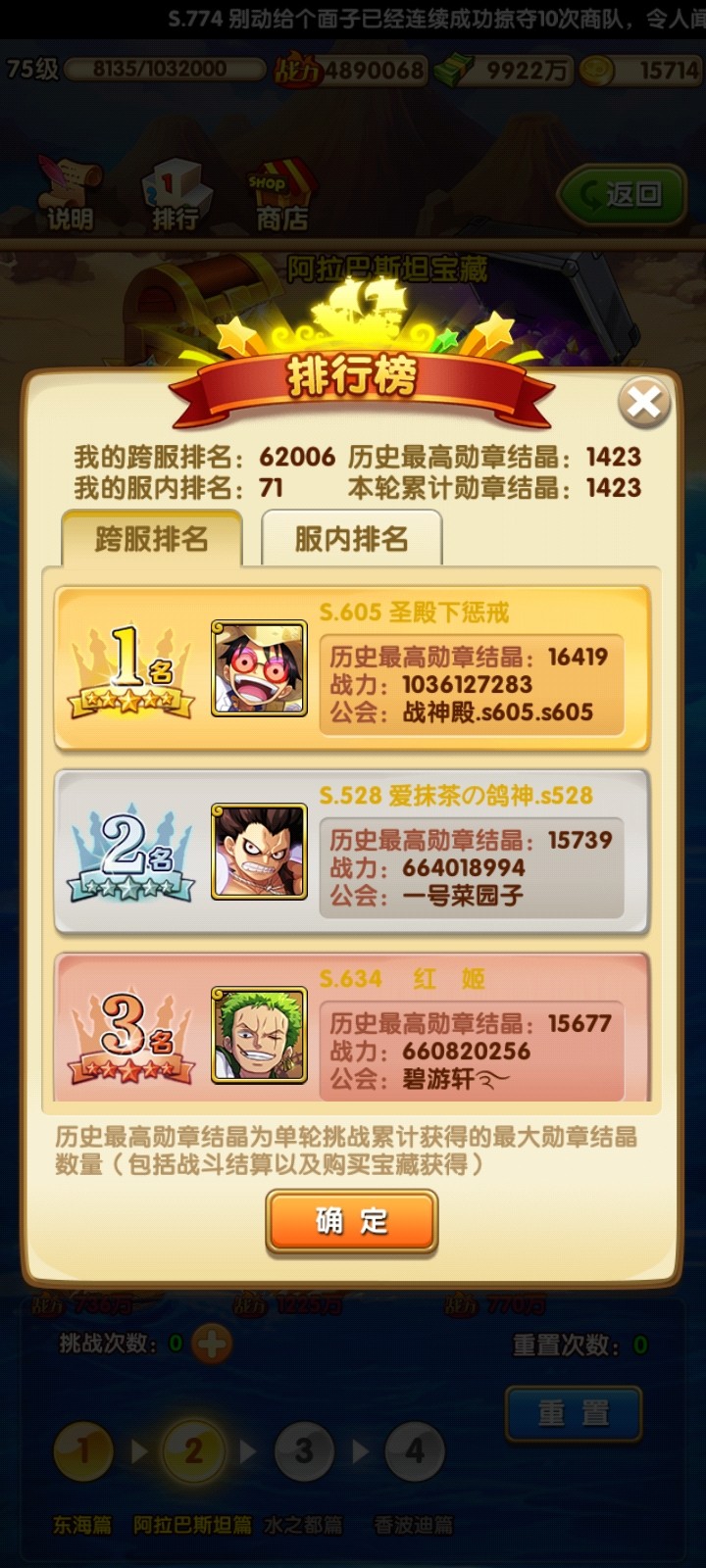Image resolution: width=706 pixels, height=1568 pixels.
Task: Select the 跨服排名 tab
Action: click(x=151, y=539)
